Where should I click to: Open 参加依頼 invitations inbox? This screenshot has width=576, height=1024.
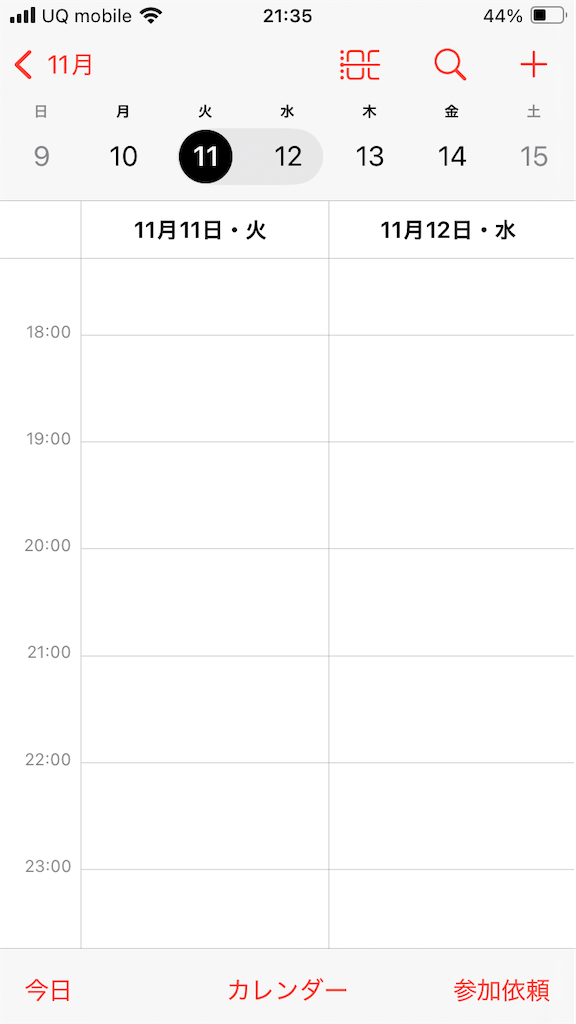pyautogui.click(x=502, y=990)
